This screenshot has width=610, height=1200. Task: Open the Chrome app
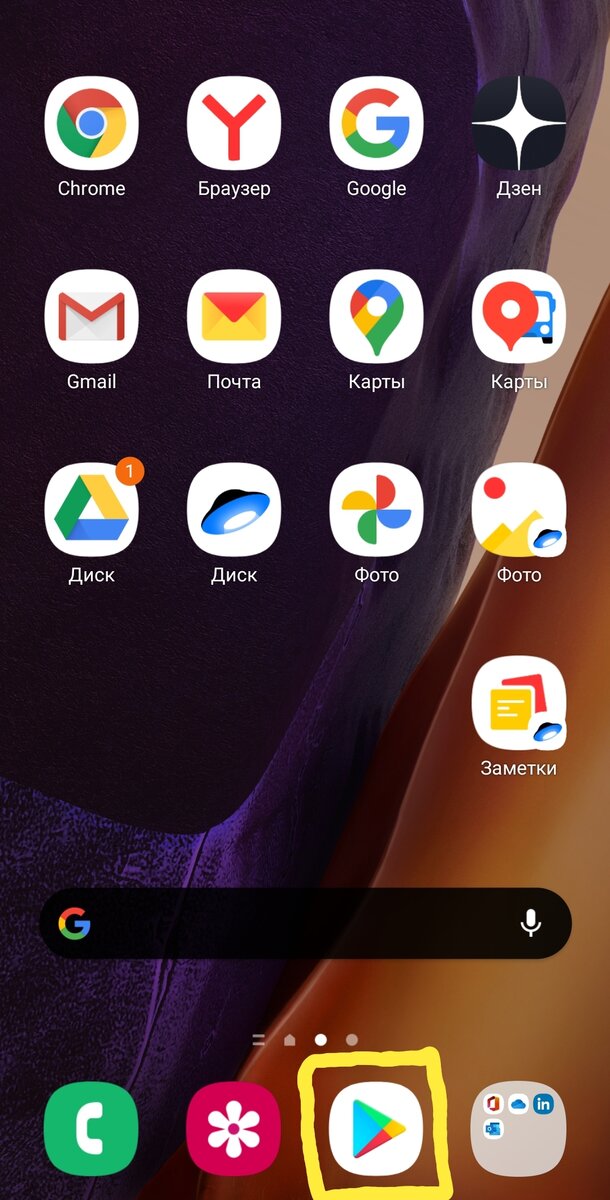pos(91,123)
